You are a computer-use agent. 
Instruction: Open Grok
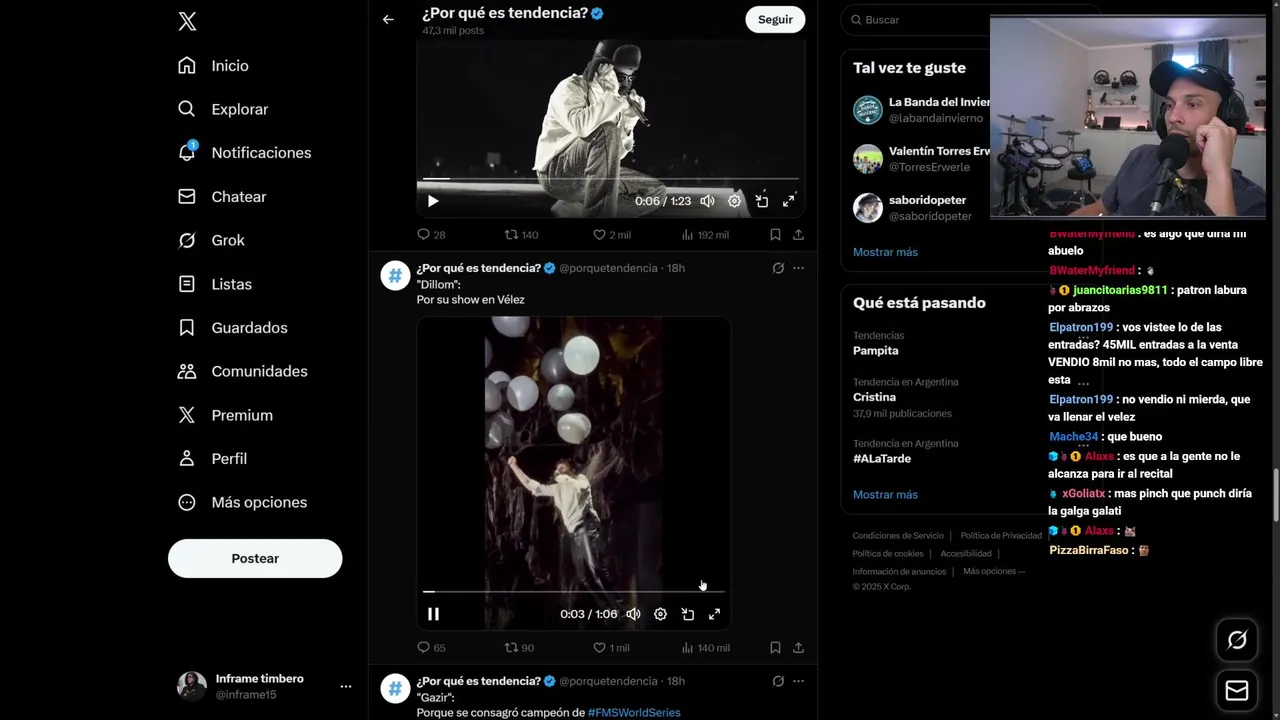pos(227,240)
